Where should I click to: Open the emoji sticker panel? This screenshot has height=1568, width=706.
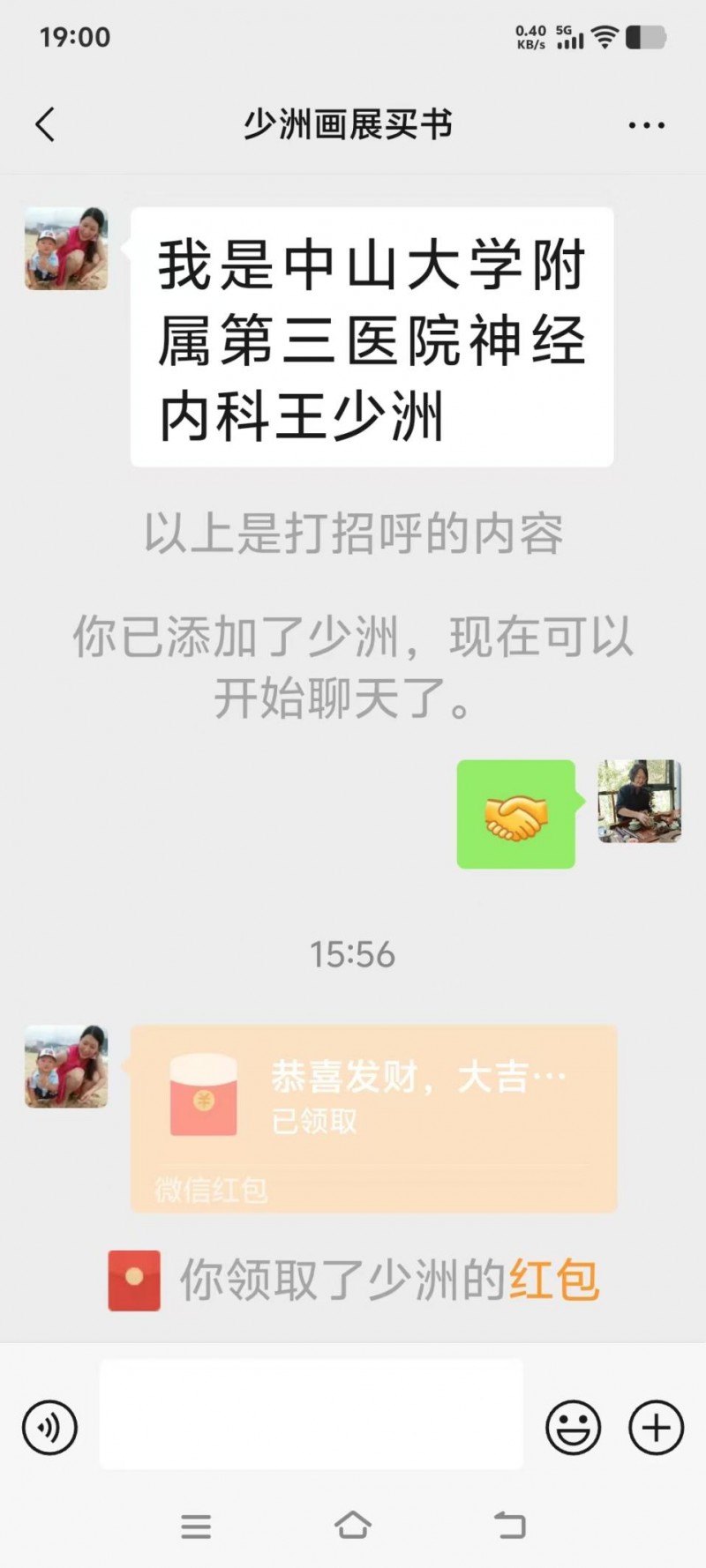click(573, 1427)
